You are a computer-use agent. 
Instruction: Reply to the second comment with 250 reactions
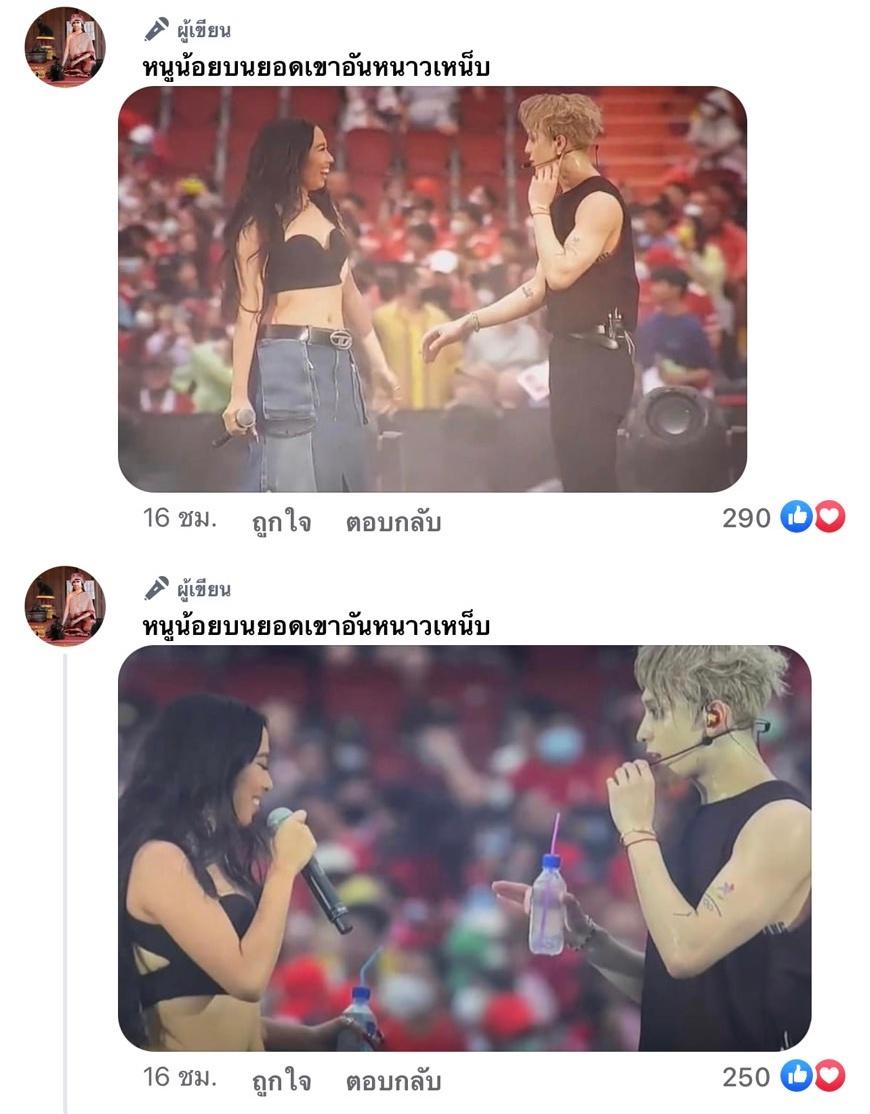[393, 1081]
